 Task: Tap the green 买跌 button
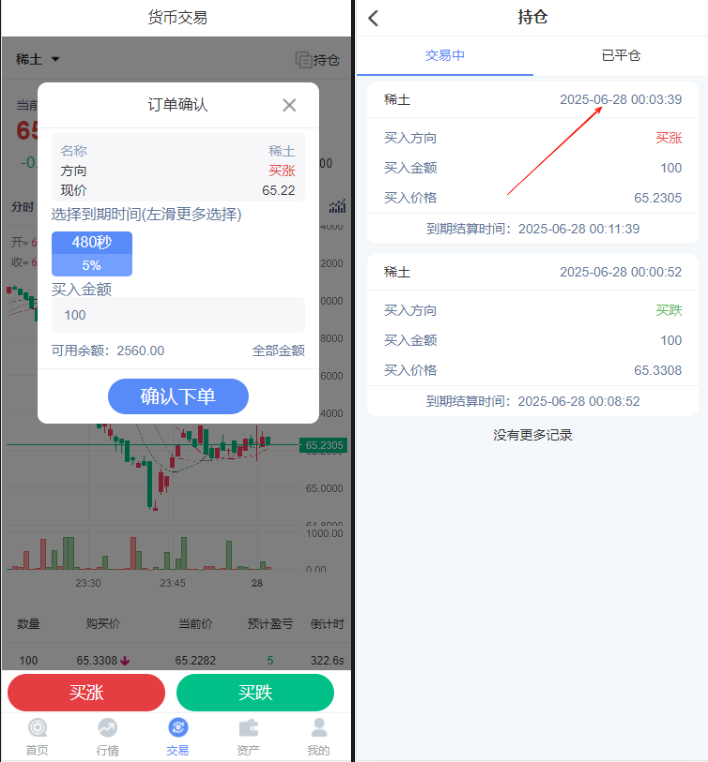tap(255, 693)
